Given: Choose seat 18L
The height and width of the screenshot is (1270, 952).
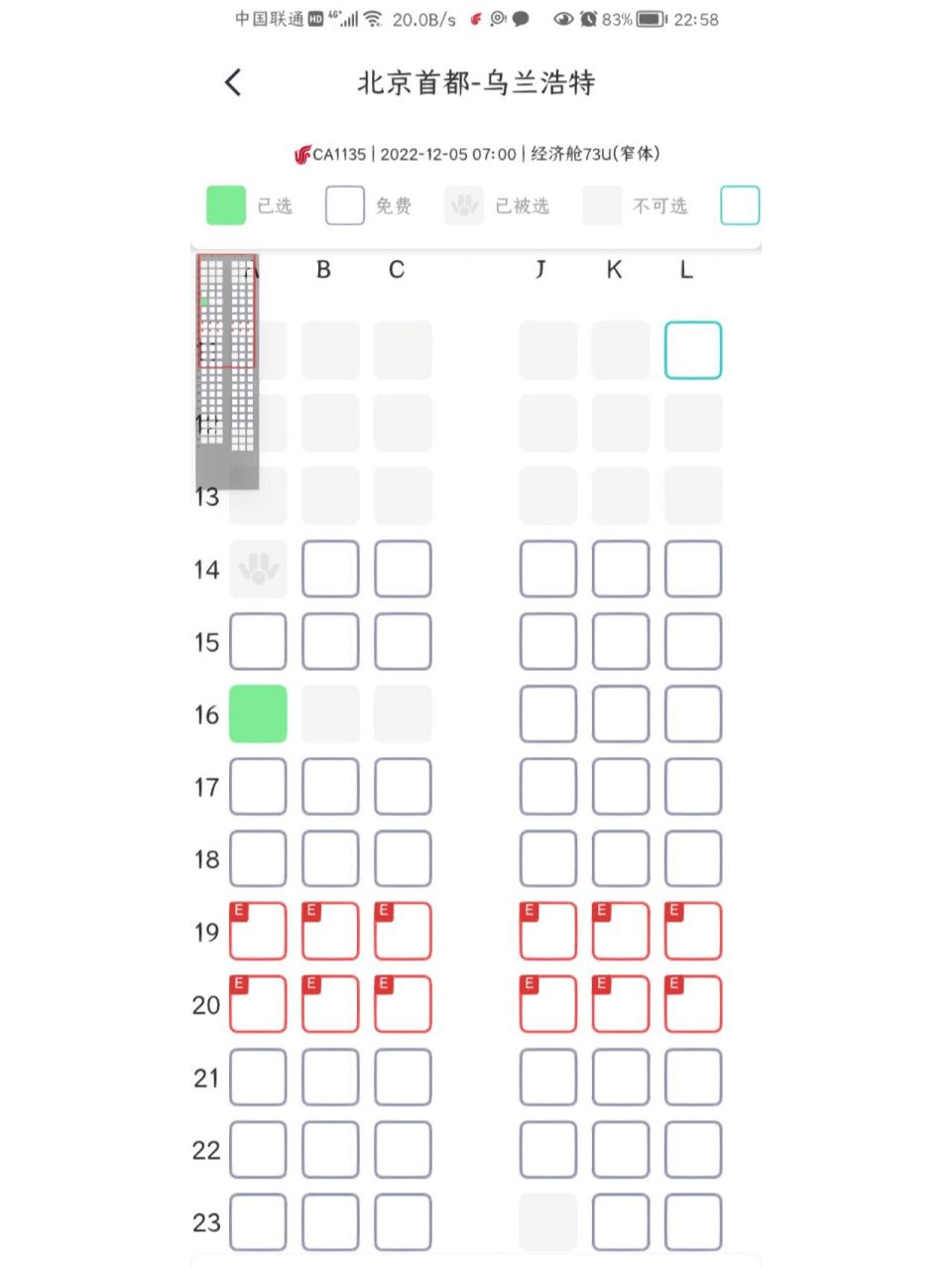Looking at the screenshot, I should tap(693, 858).
